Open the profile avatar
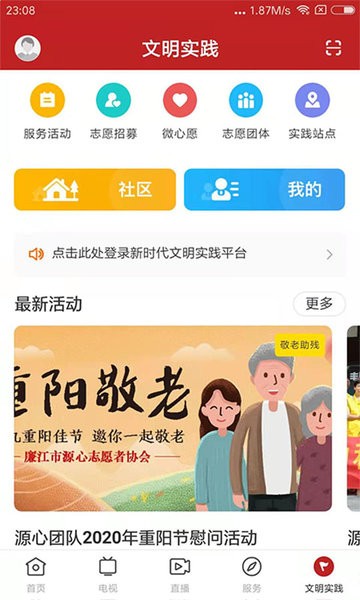Image resolution: width=360 pixels, height=600 pixels. [27, 48]
